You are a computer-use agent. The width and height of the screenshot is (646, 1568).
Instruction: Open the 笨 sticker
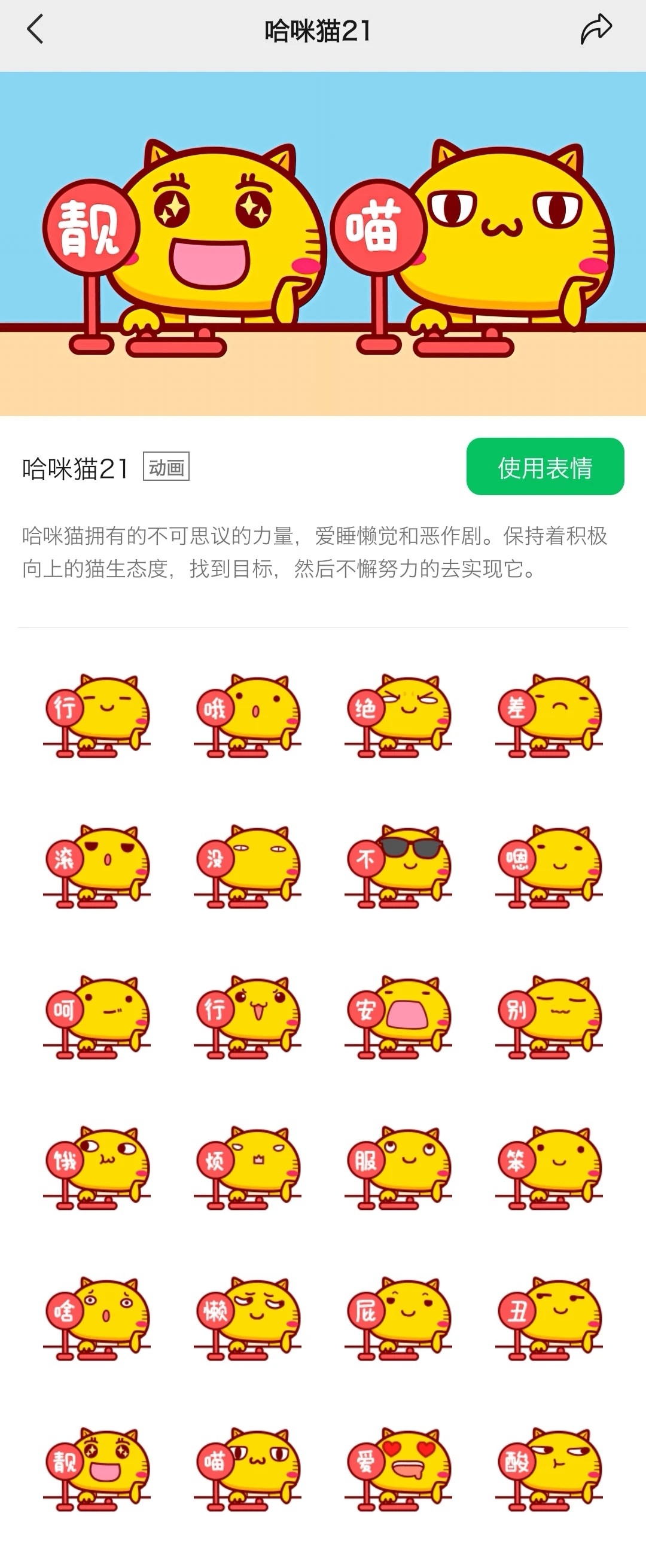click(x=549, y=1167)
